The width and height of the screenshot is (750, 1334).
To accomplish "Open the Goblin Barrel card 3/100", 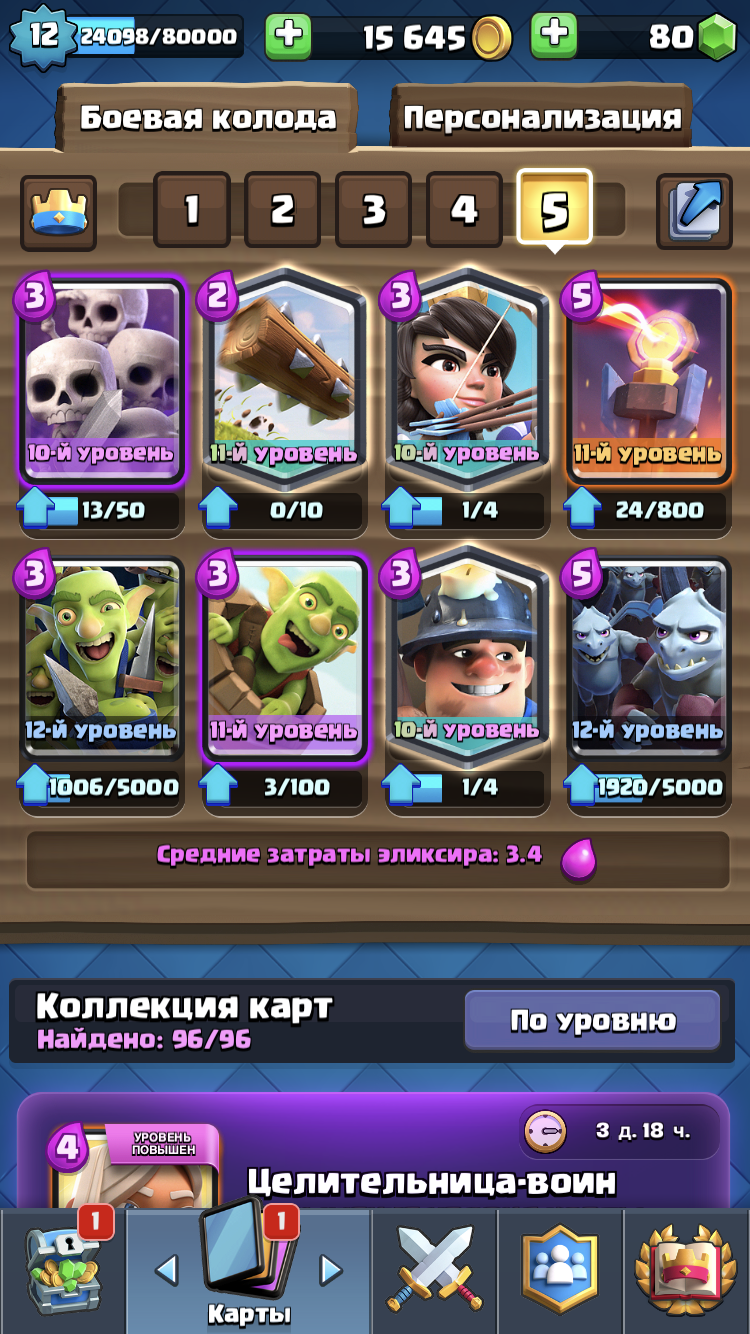I will tap(285, 658).
